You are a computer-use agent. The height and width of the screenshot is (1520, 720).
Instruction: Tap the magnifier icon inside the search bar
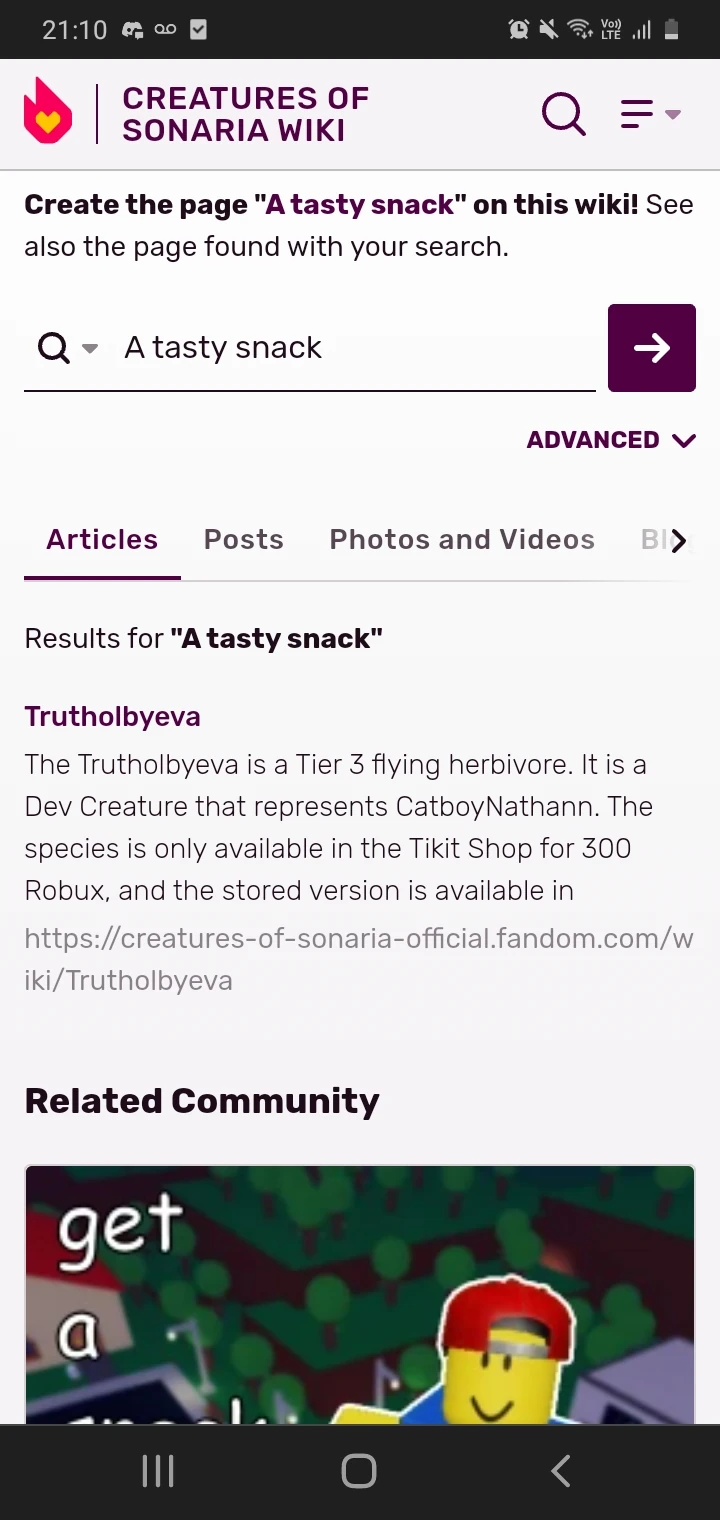click(51, 347)
